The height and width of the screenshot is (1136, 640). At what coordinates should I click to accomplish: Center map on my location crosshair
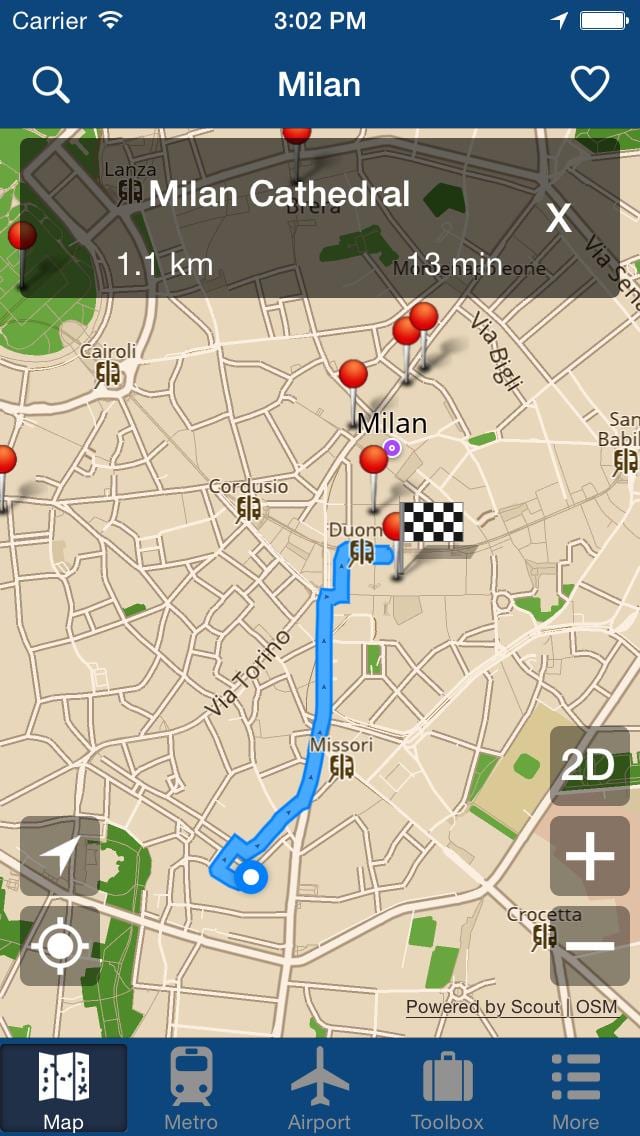pos(59,945)
